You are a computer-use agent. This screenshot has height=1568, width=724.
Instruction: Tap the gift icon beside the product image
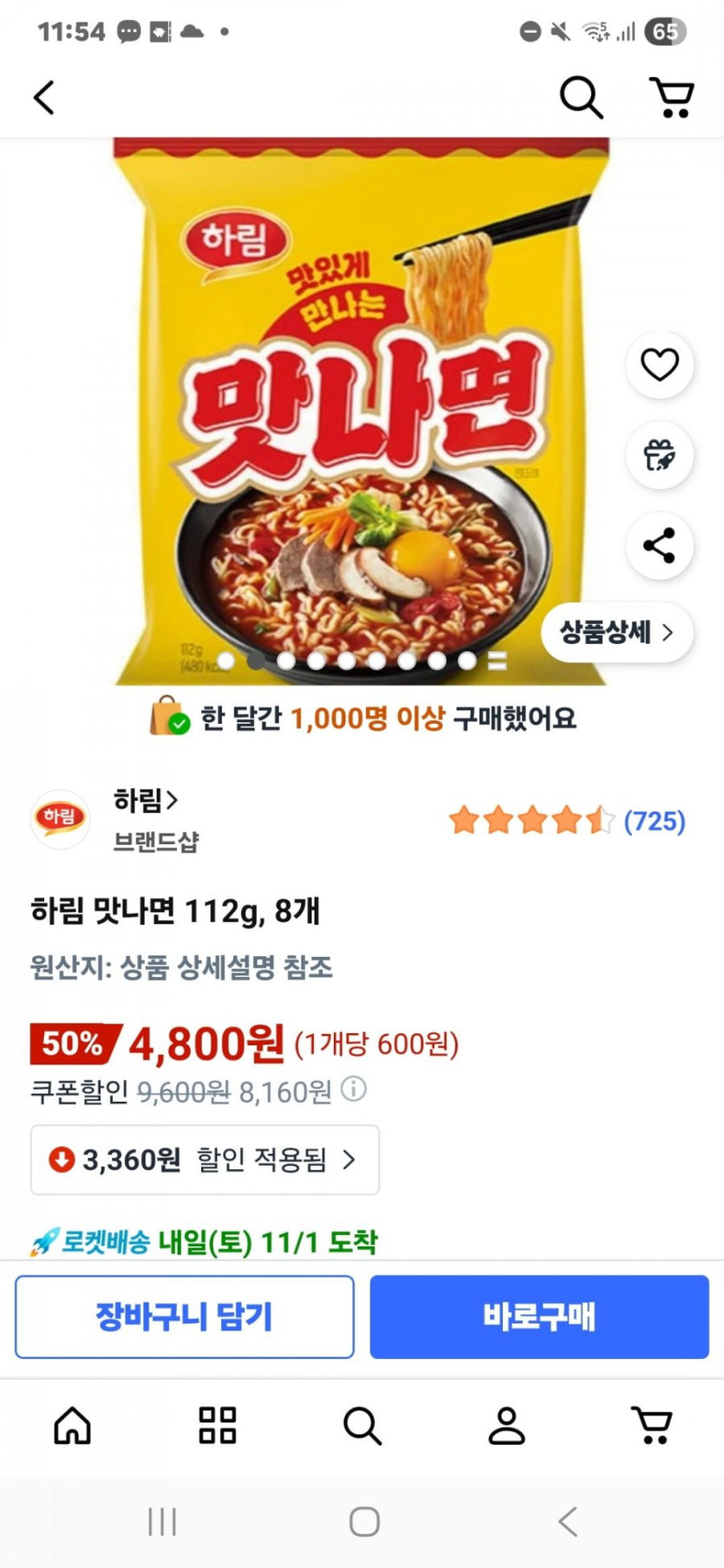point(660,455)
